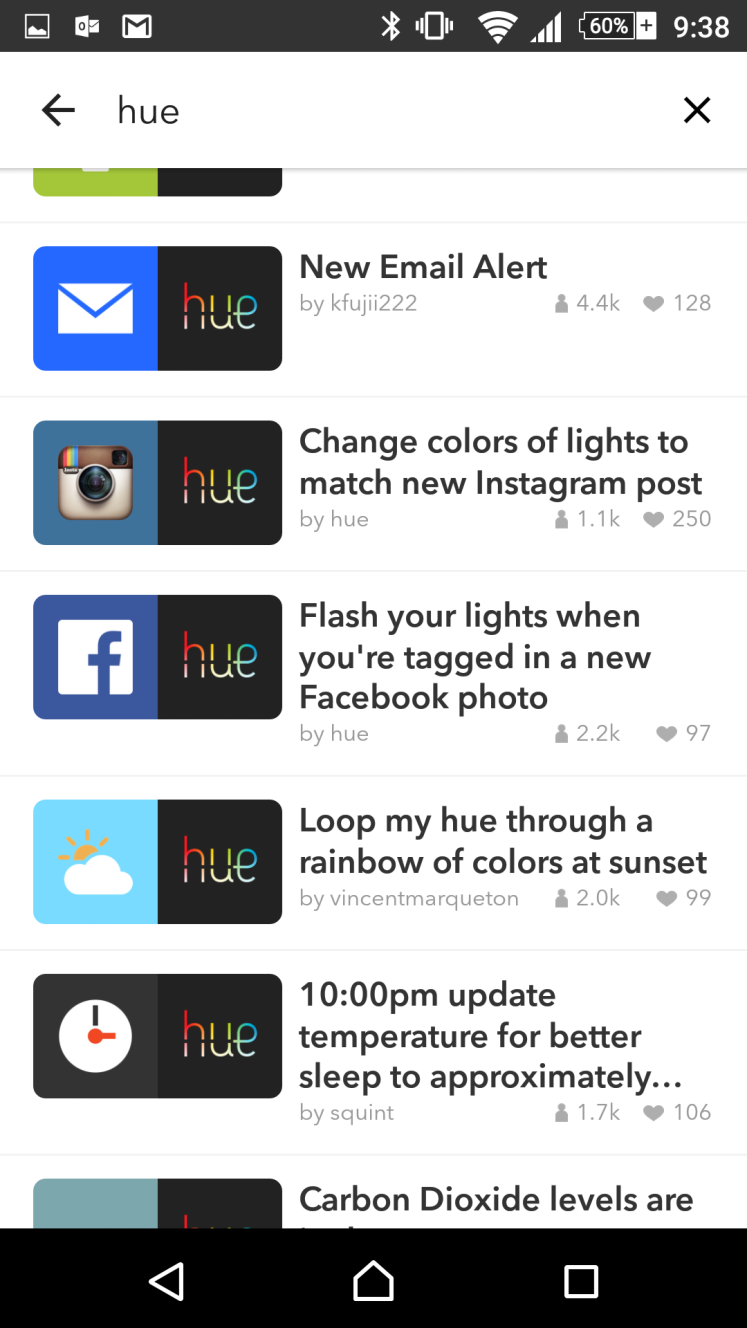Open the Carbon Dioxide levels recipe
The width and height of the screenshot is (747, 1328).
[x=373, y=1192]
